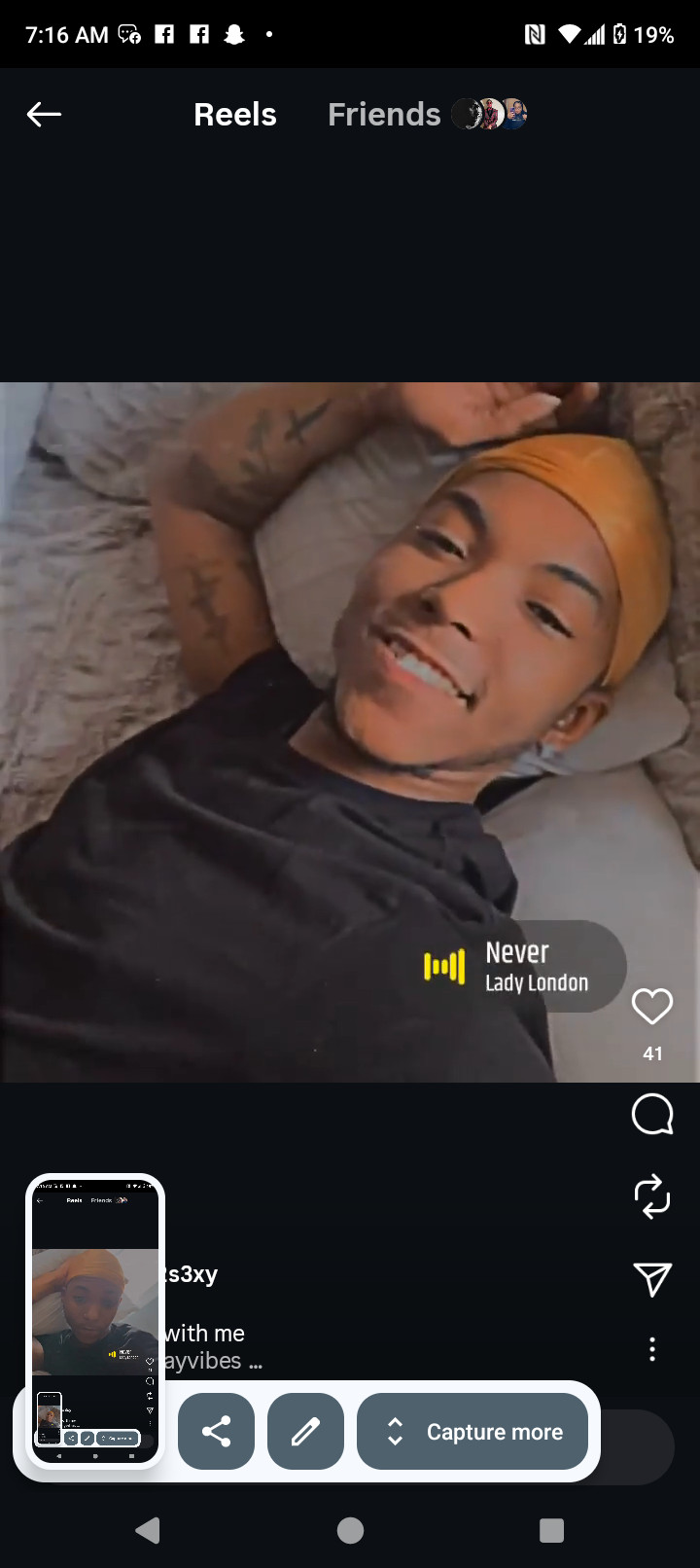This screenshot has height=1568, width=700.
Task: Switch to the Reels tab
Action: [x=235, y=115]
